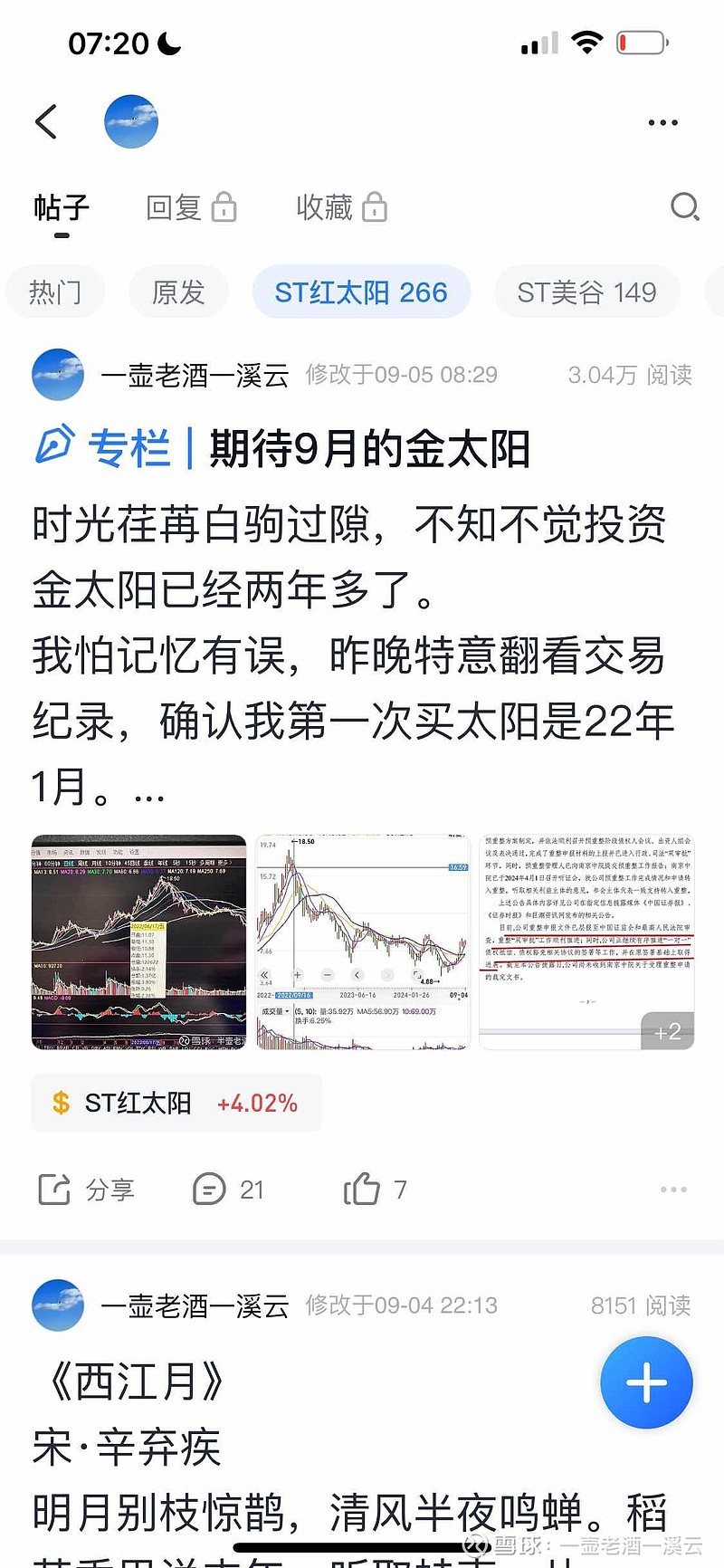Create a new post with the plus button

[646, 1382]
